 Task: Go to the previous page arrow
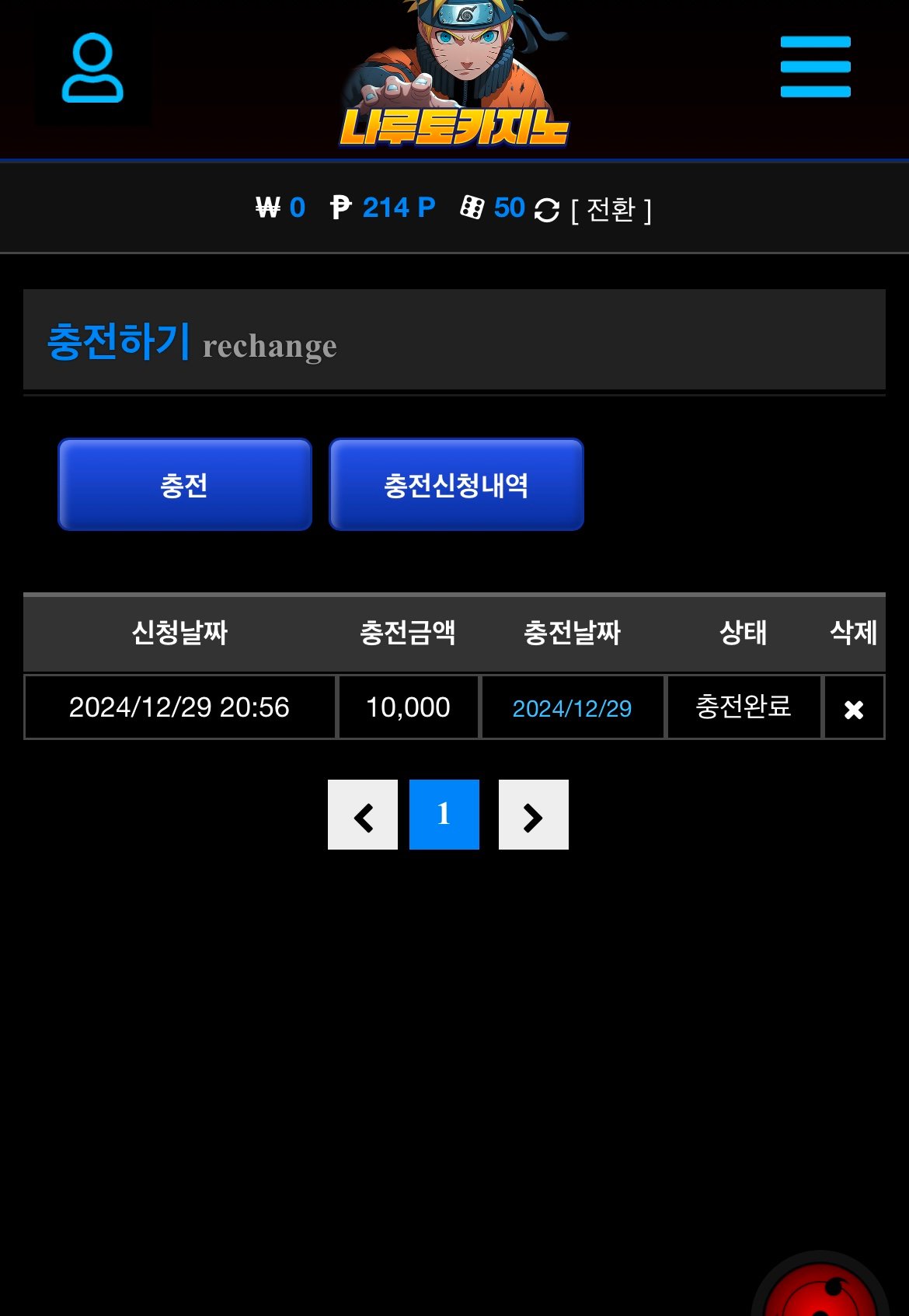coord(363,815)
